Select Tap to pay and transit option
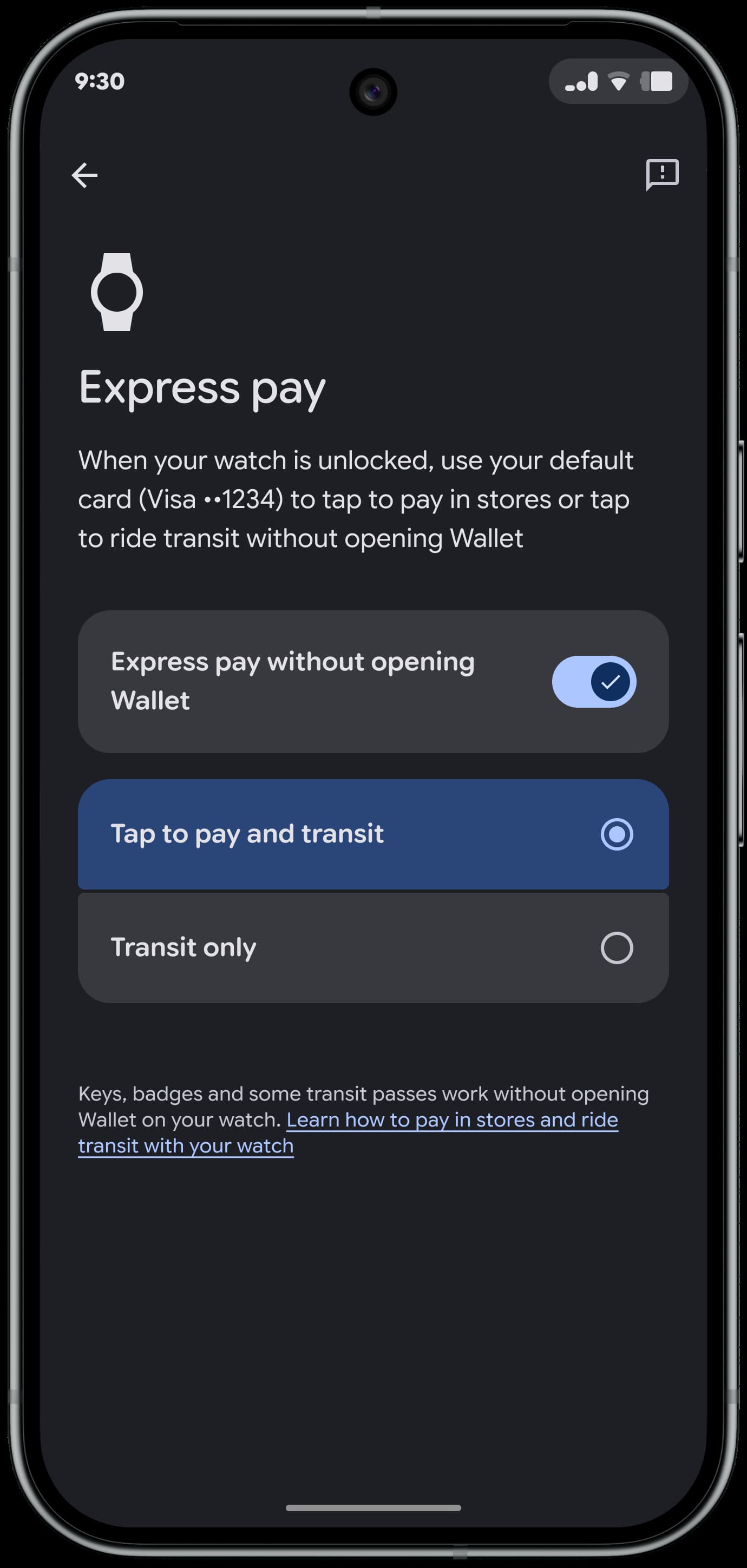The image size is (747, 1568). (616, 834)
